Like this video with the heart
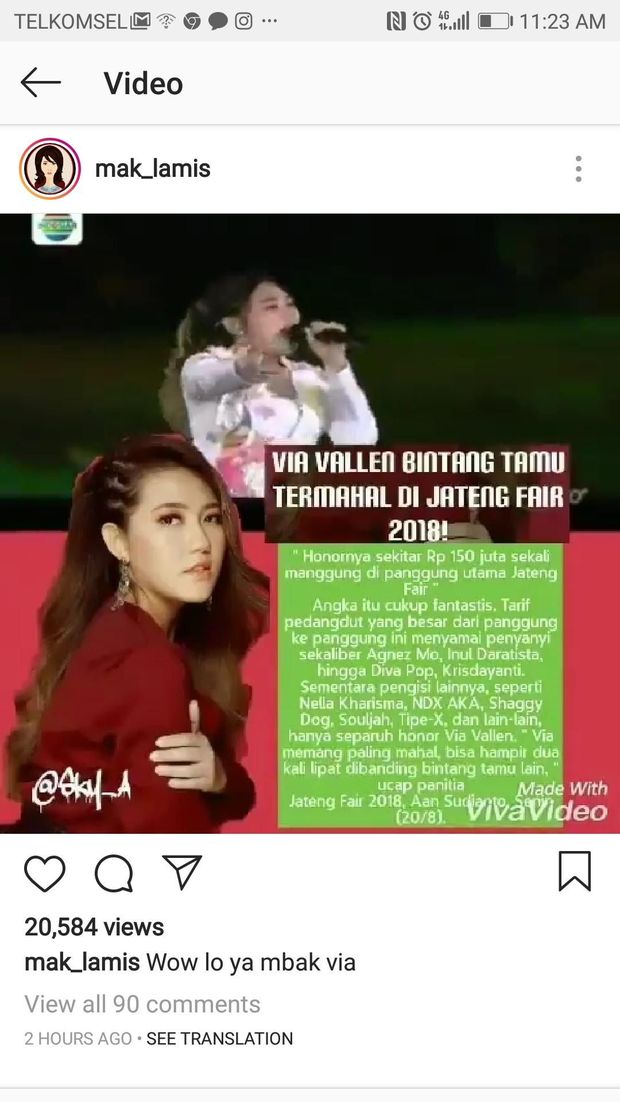This screenshot has width=620, height=1102. click(x=45, y=873)
